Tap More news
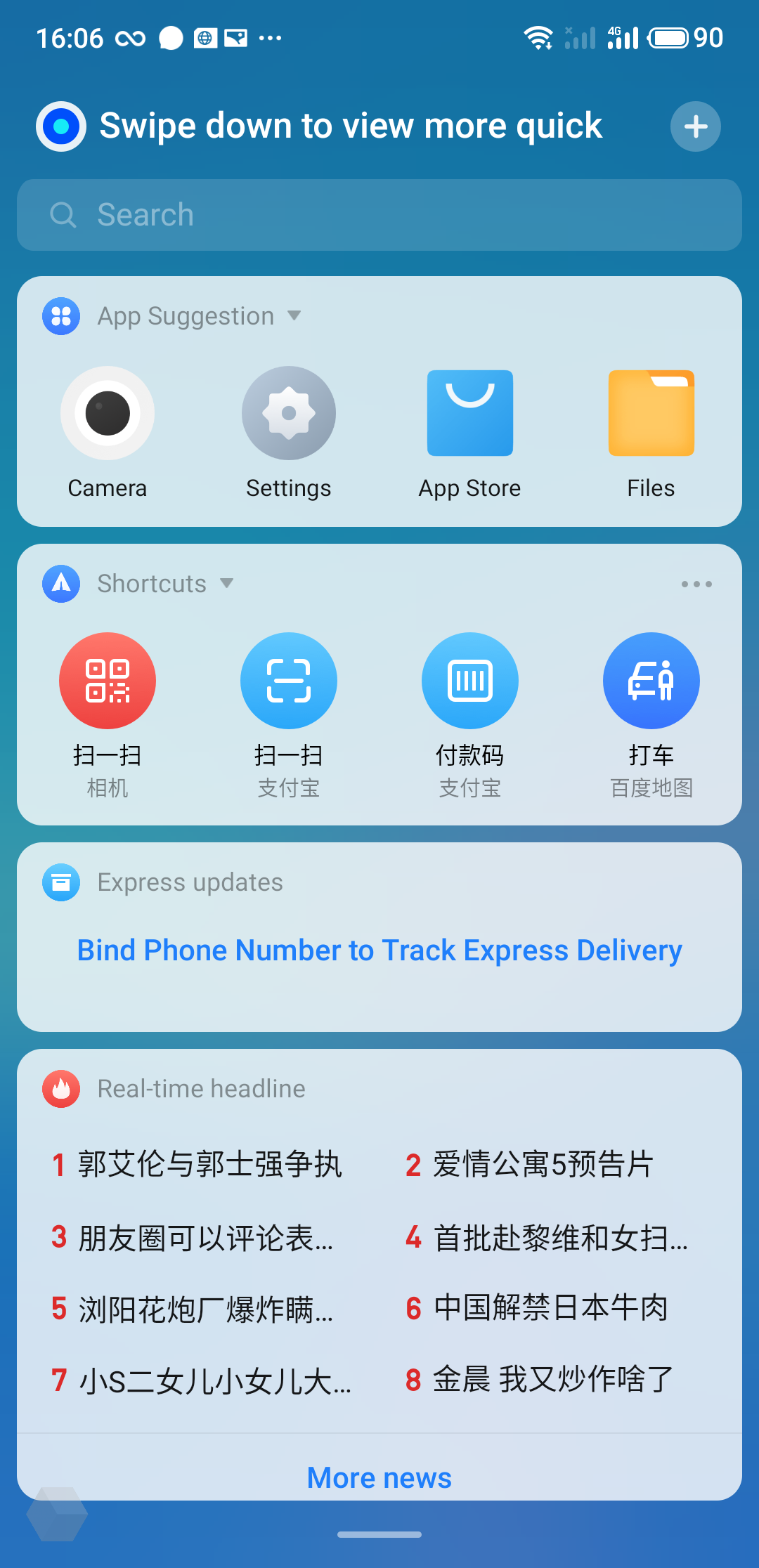The width and height of the screenshot is (759, 1568). pos(379,1477)
